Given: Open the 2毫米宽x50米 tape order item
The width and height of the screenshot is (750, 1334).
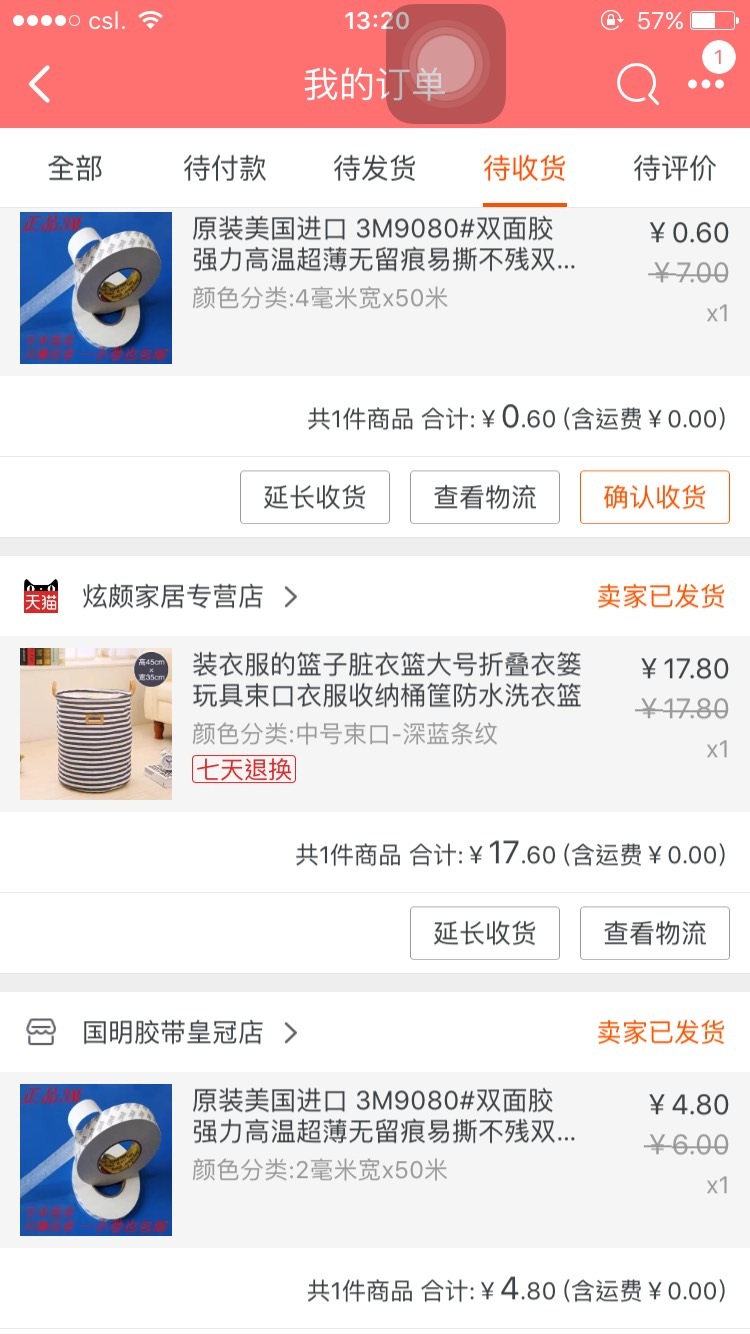Looking at the screenshot, I should [375, 1160].
